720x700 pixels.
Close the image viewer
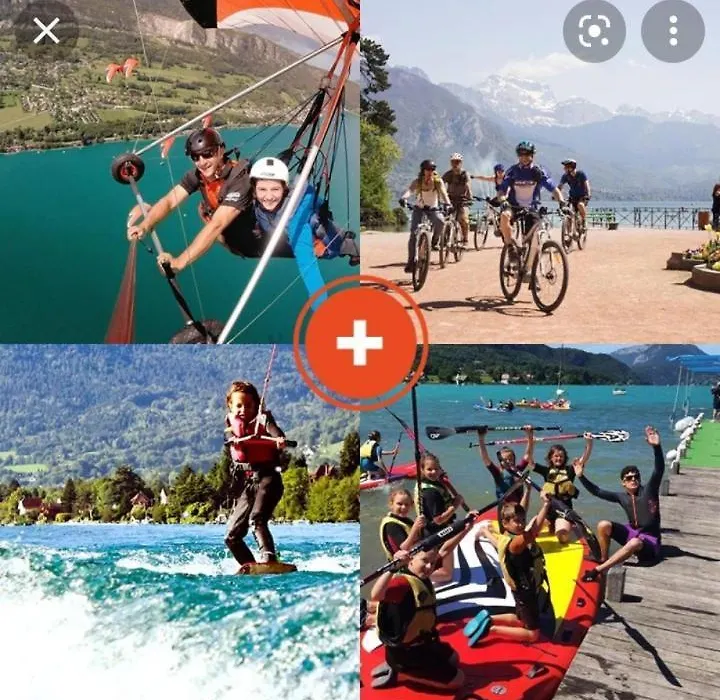click(x=46, y=31)
